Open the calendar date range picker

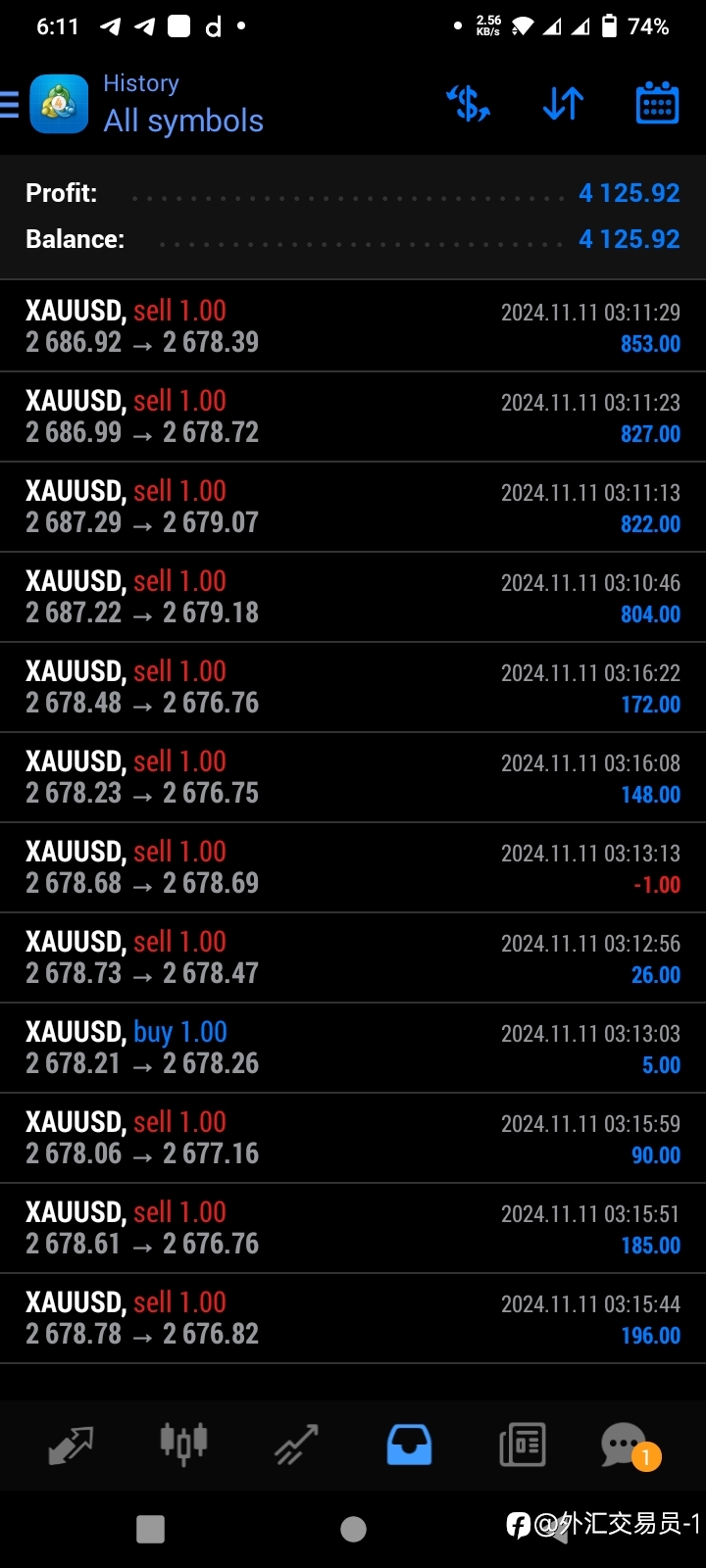[657, 103]
